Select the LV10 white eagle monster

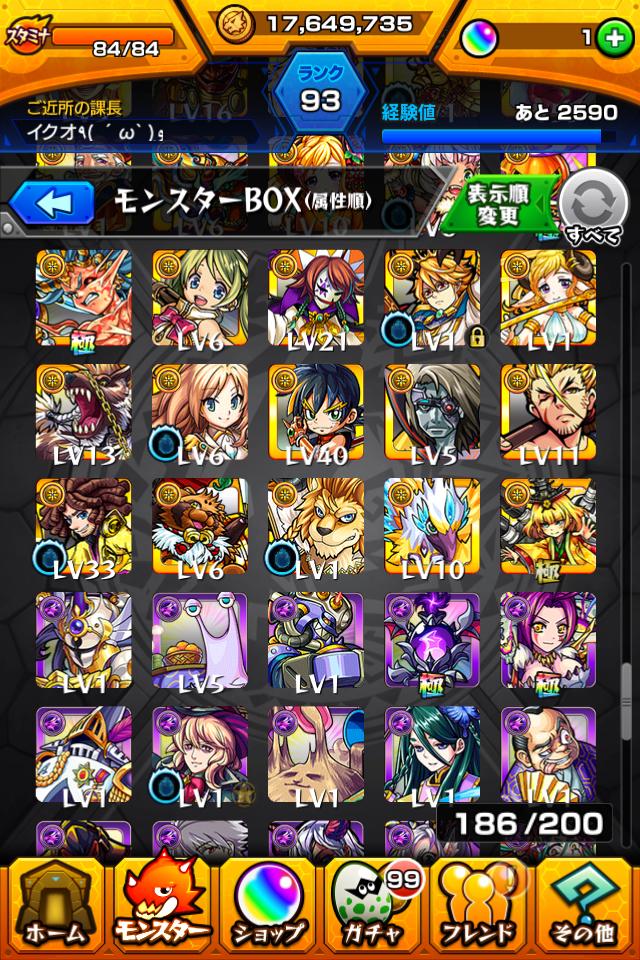pos(432,524)
